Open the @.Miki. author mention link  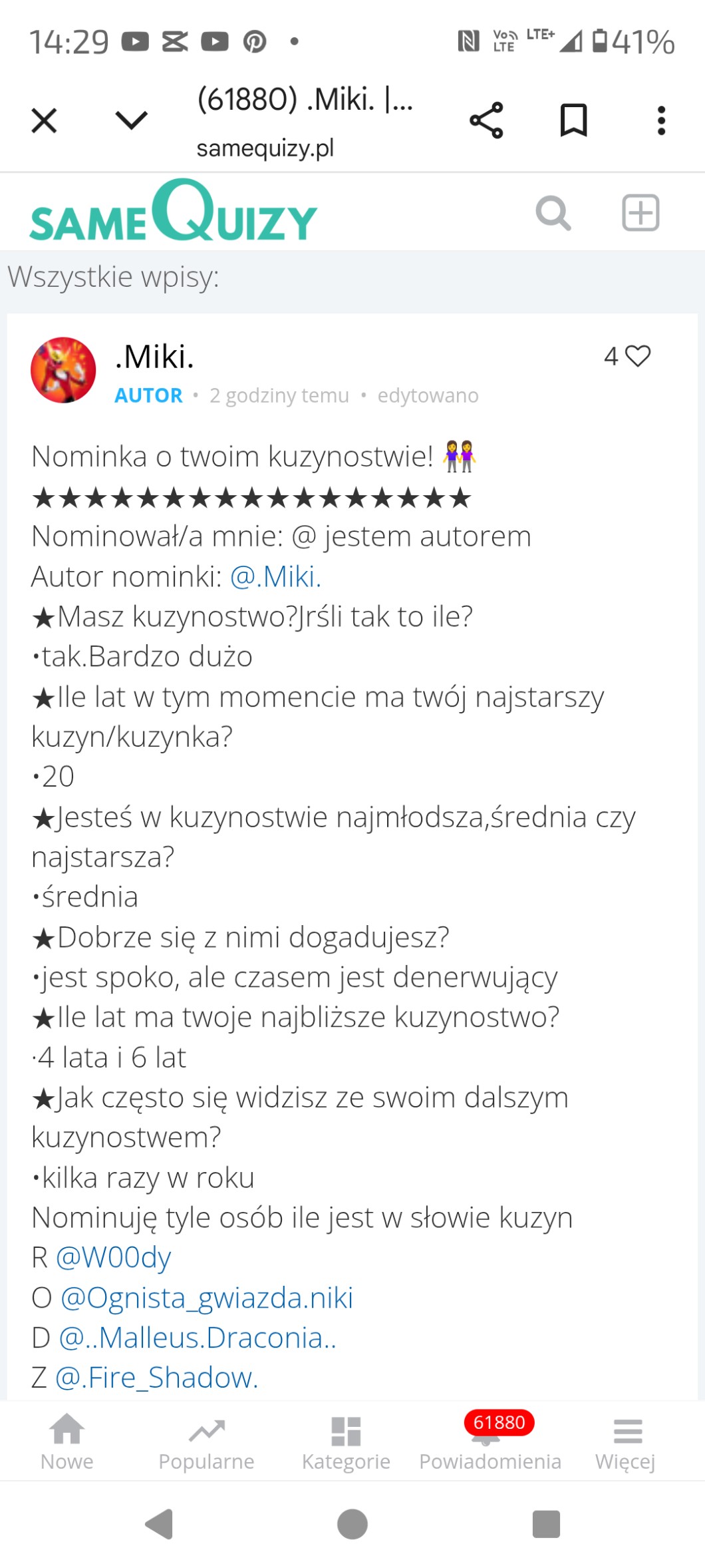coord(275,577)
